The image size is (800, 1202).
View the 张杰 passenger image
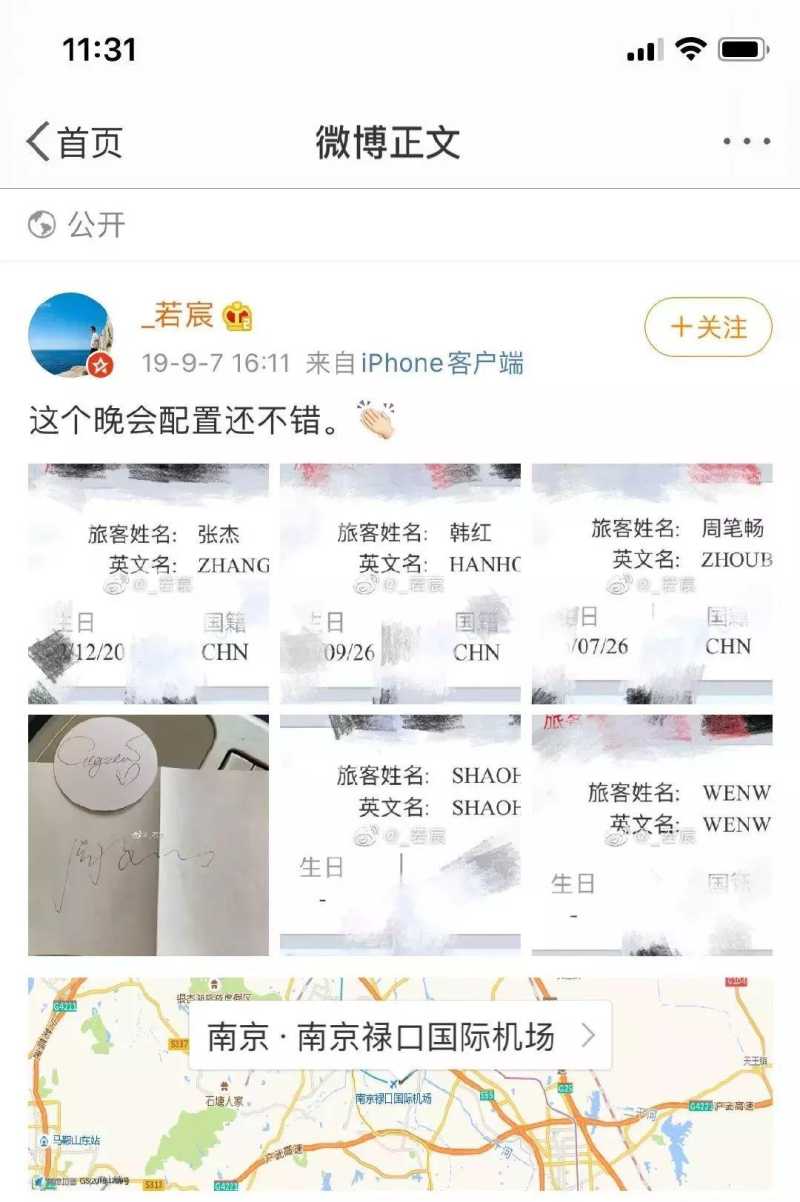[x=149, y=584]
